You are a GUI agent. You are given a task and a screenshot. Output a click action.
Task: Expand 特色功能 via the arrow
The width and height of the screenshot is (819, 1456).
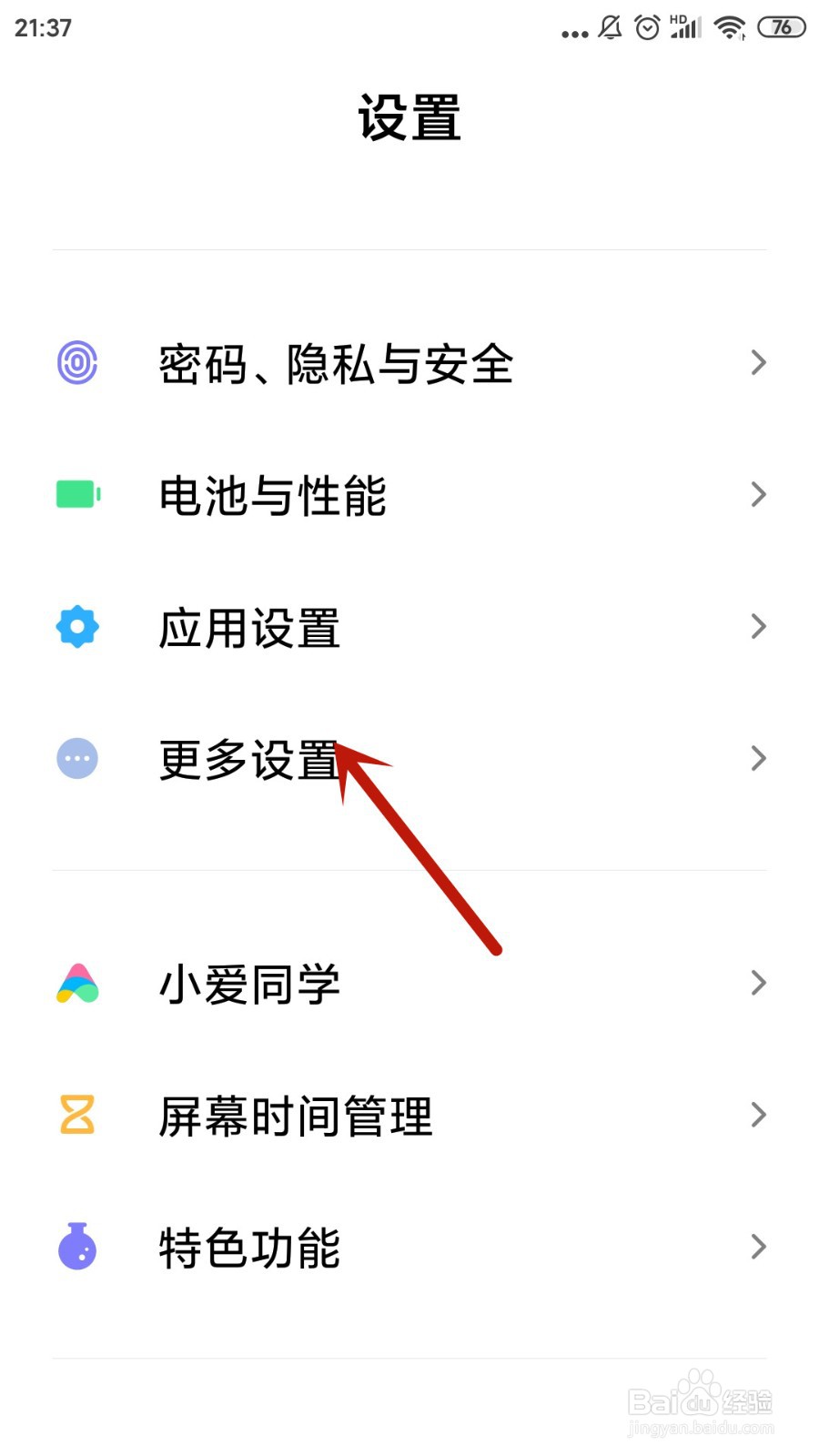(760, 1248)
